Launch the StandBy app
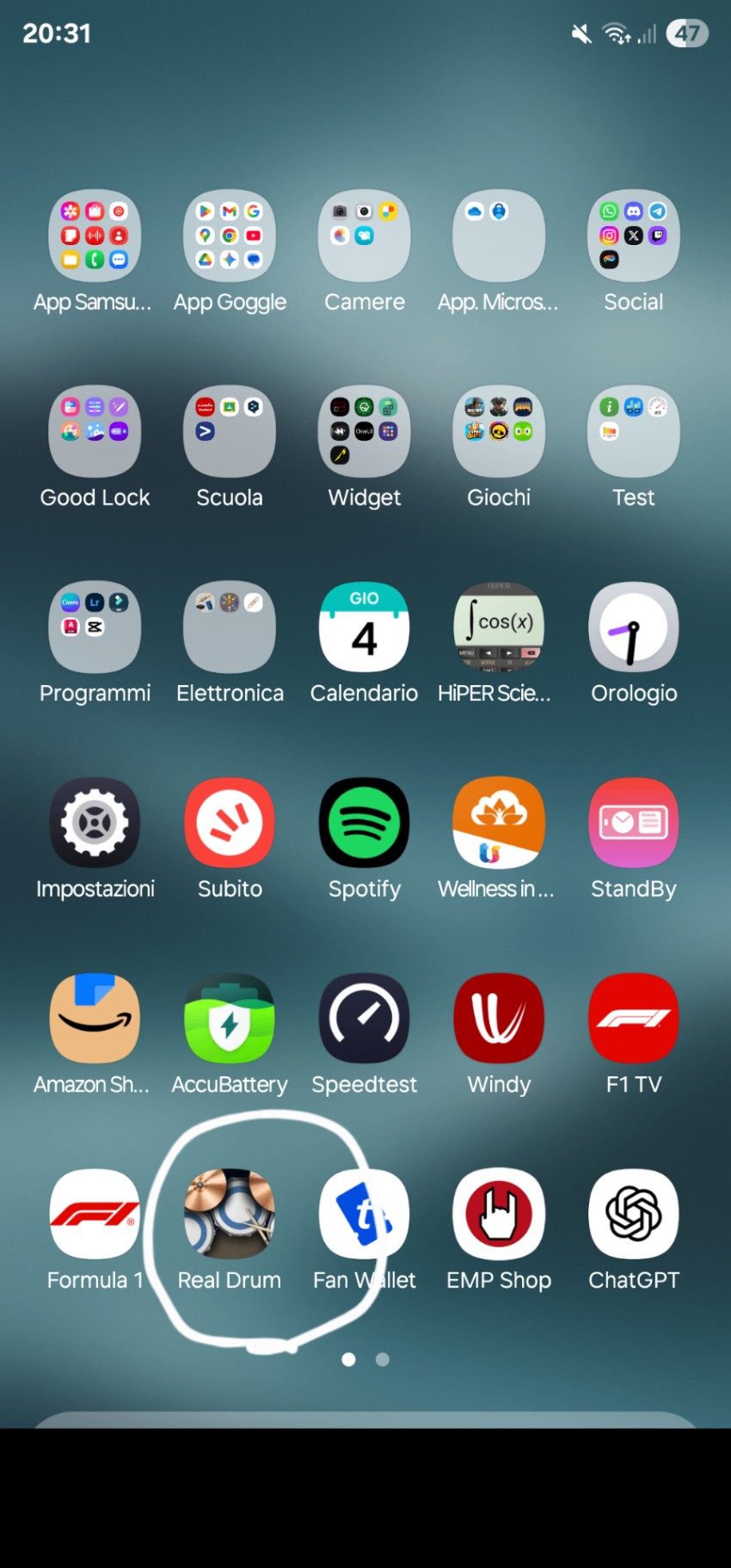731x1568 pixels. pyautogui.click(x=634, y=823)
